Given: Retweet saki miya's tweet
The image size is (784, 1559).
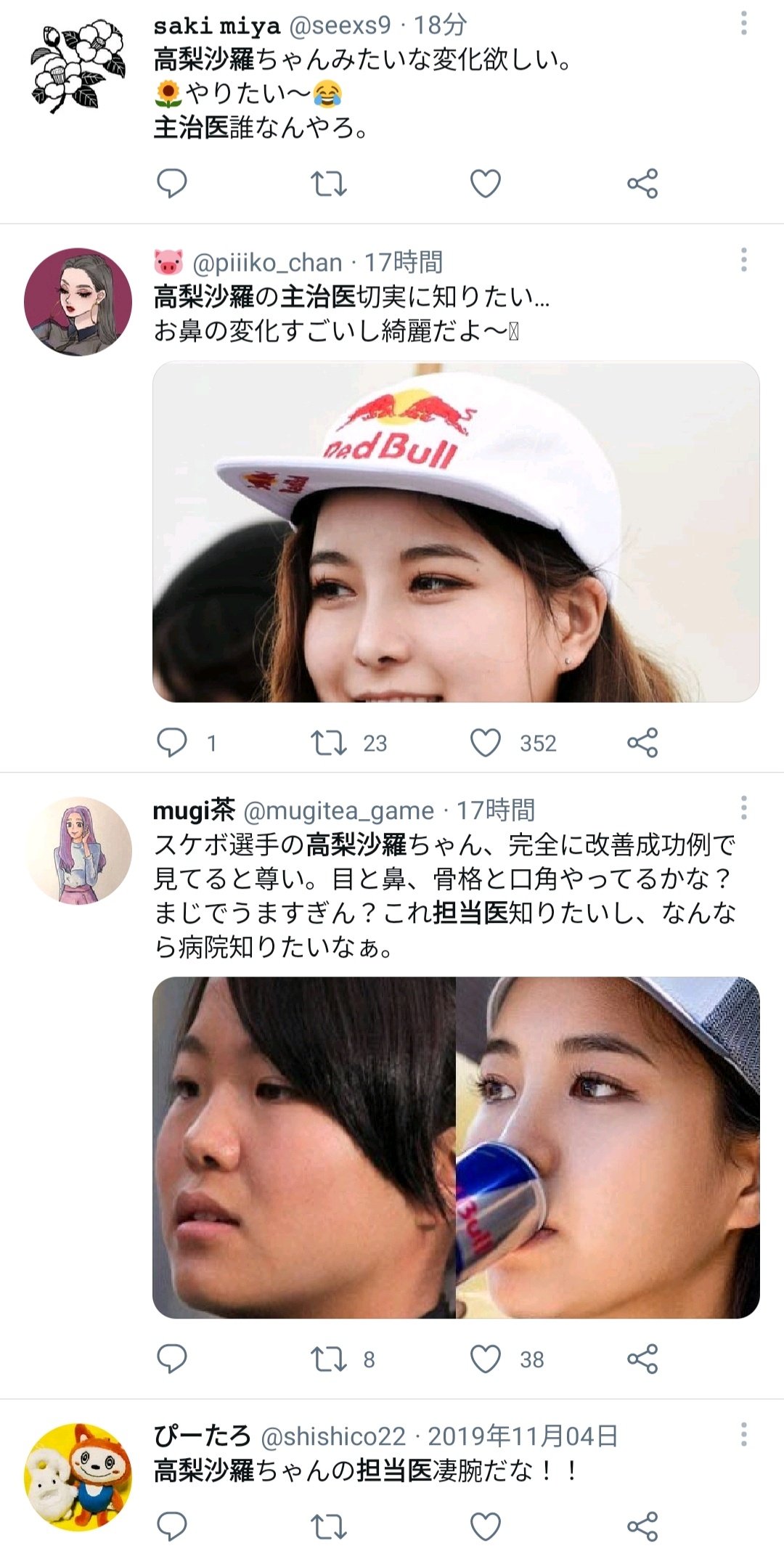Looking at the screenshot, I should coord(329,184).
